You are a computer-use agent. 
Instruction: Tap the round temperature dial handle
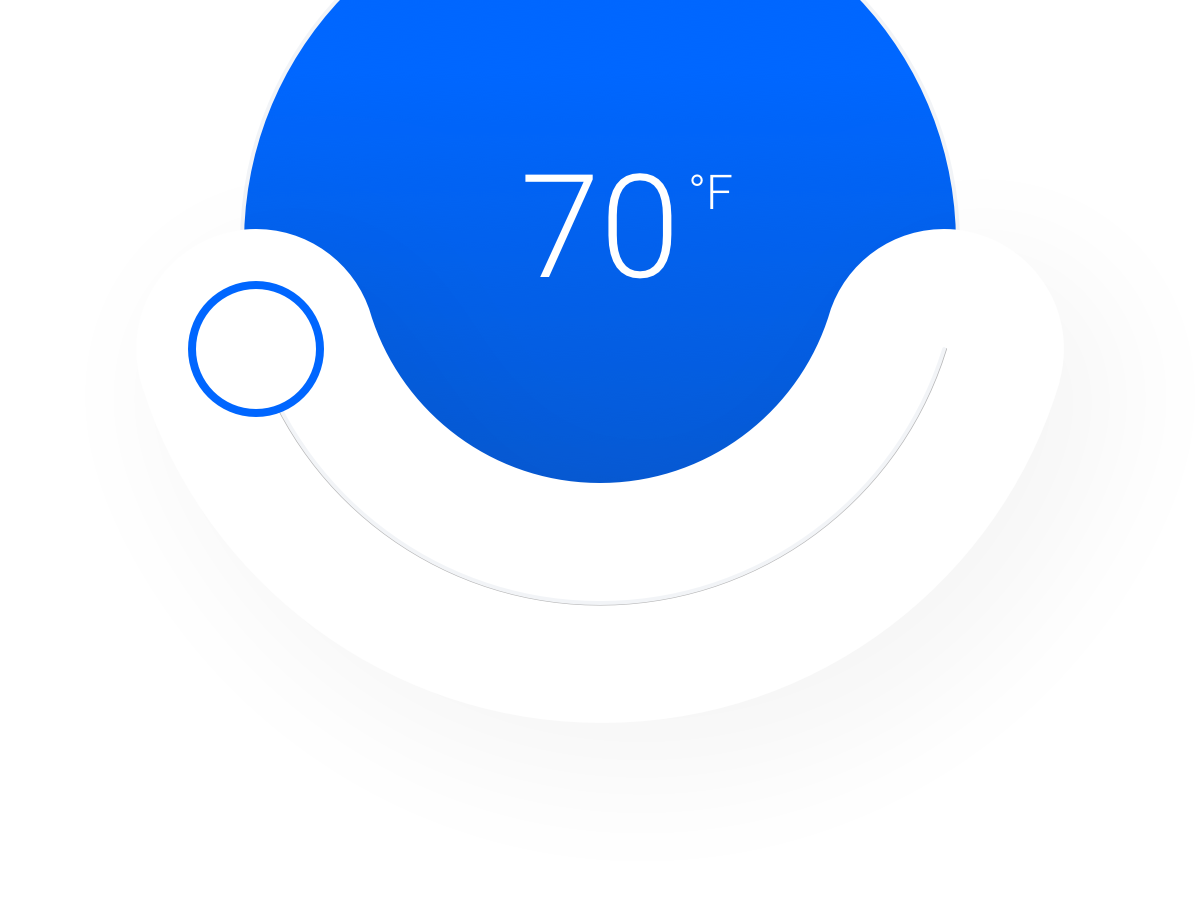click(256, 349)
